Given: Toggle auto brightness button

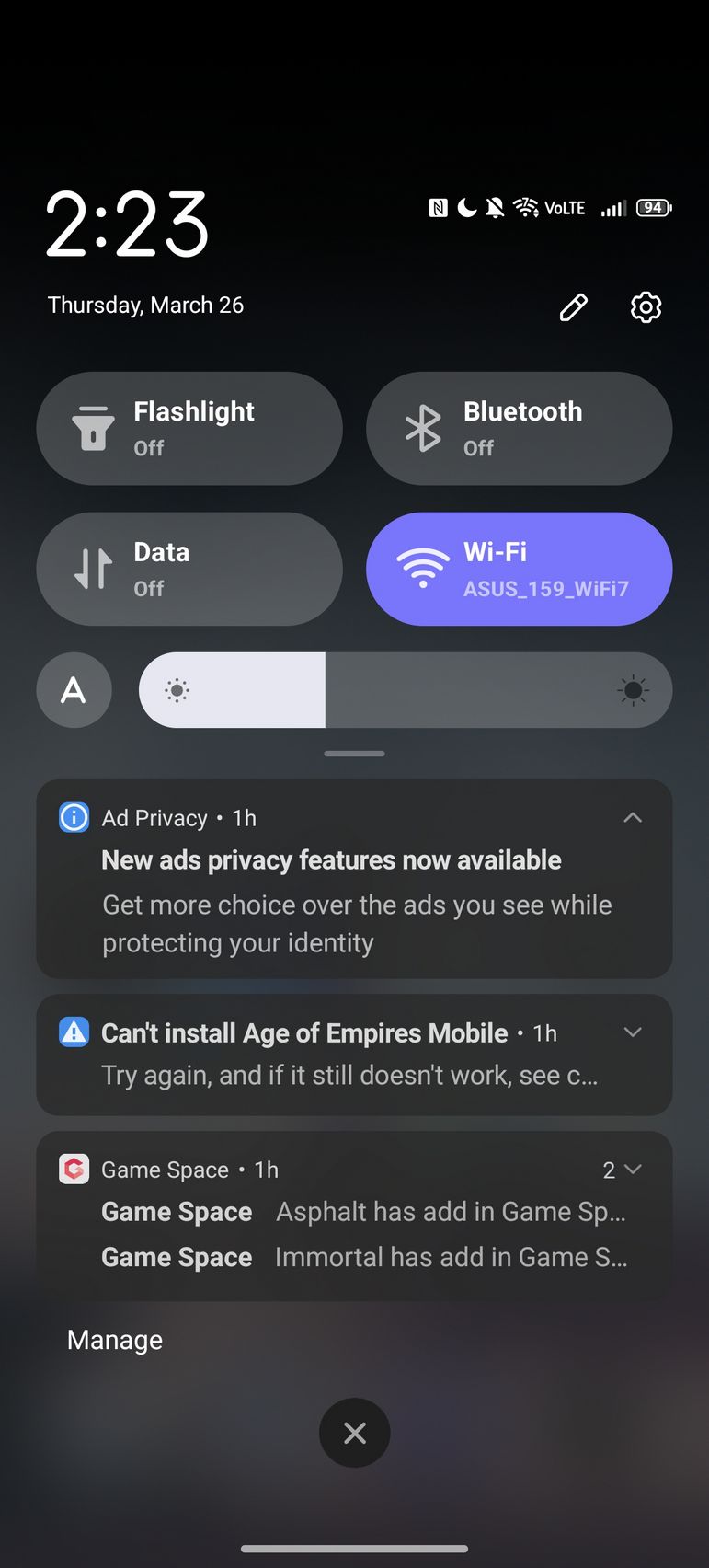Looking at the screenshot, I should tap(74, 690).
